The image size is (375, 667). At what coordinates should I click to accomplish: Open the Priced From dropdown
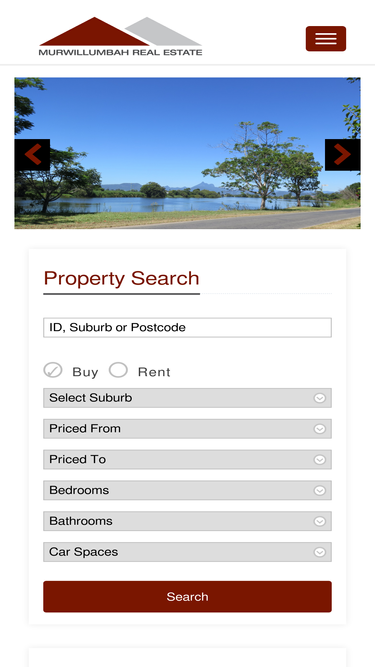point(188,428)
